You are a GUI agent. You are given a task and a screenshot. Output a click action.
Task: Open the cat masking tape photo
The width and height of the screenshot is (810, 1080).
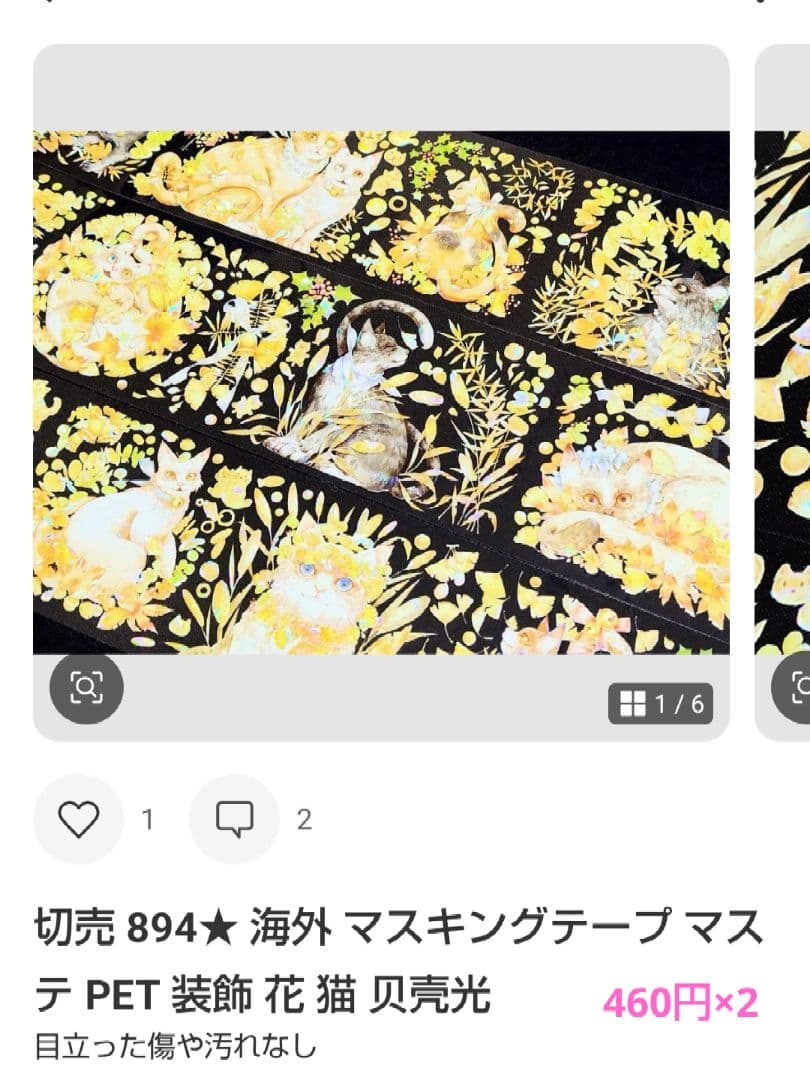(x=380, y=392)
